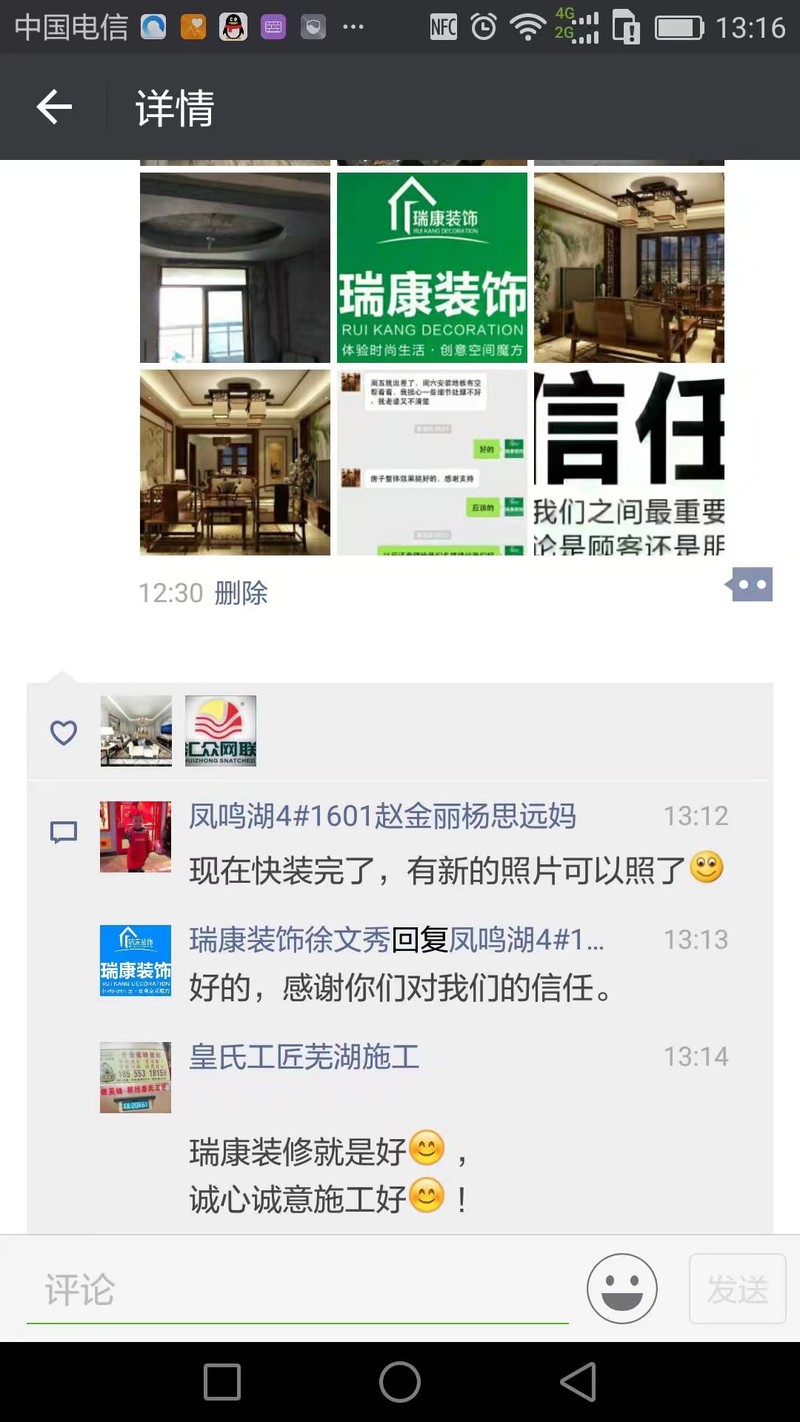Go to the system home screen
This screenshot has width=800, height=1422.
coord(400,1382)
